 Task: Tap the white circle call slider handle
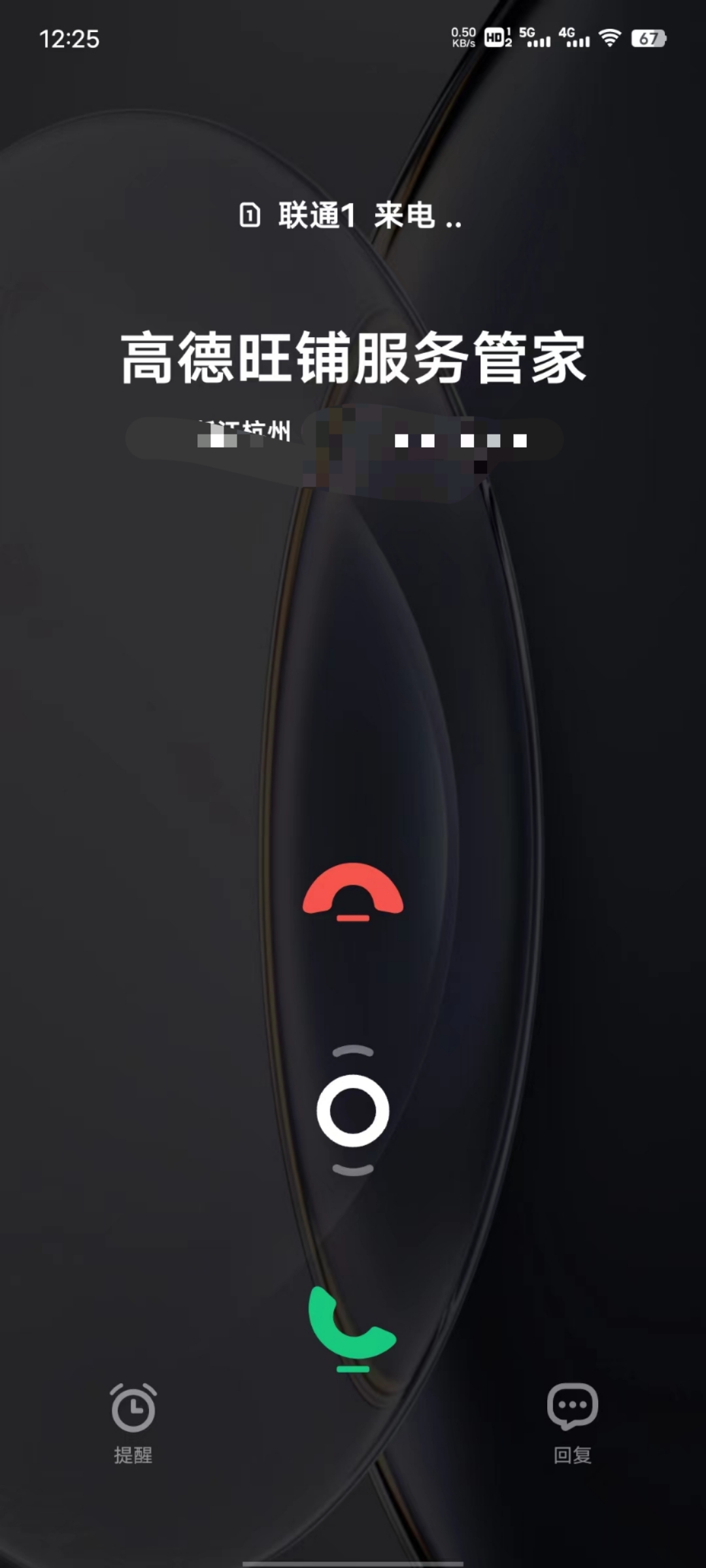click(x=353, y=1111)
